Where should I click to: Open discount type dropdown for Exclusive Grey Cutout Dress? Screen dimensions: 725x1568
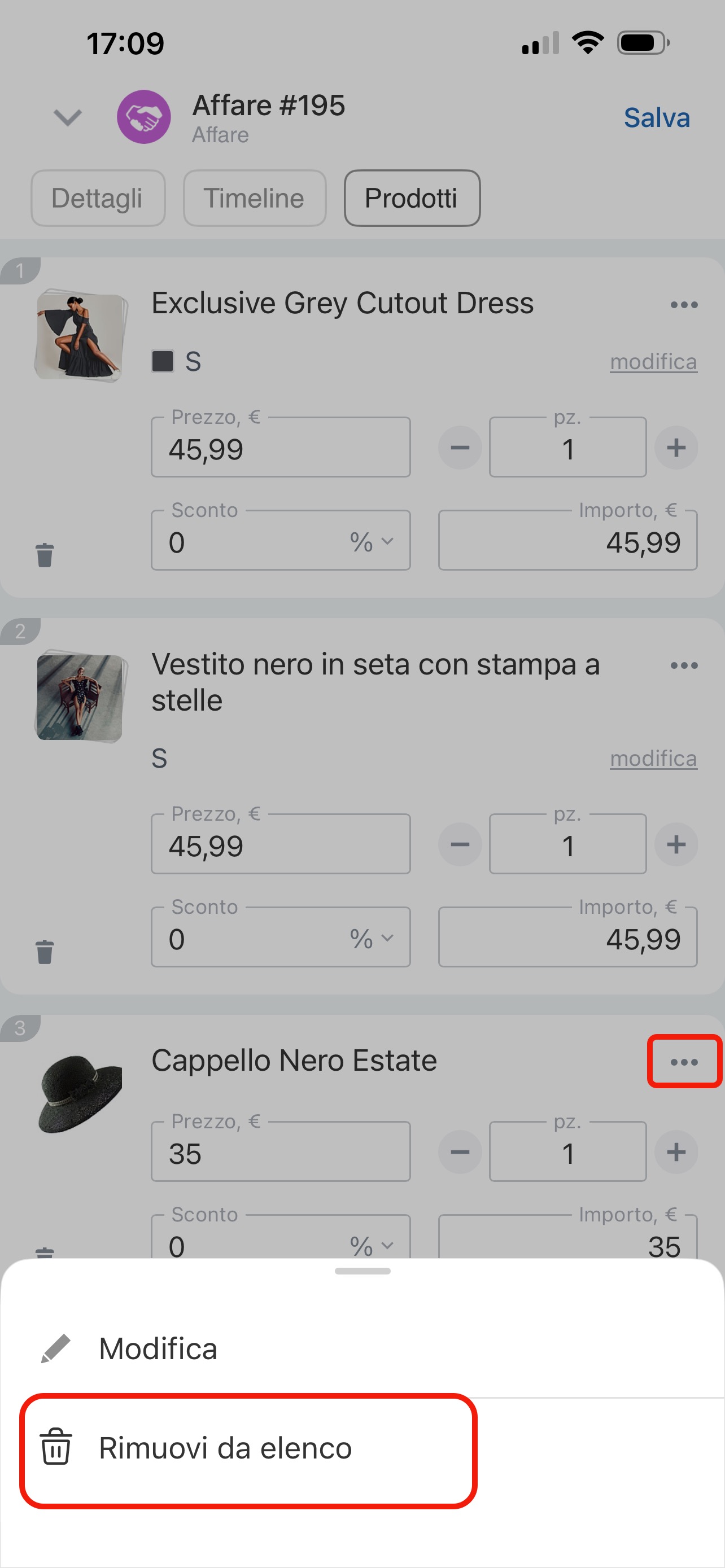click(x=372, y=542)
